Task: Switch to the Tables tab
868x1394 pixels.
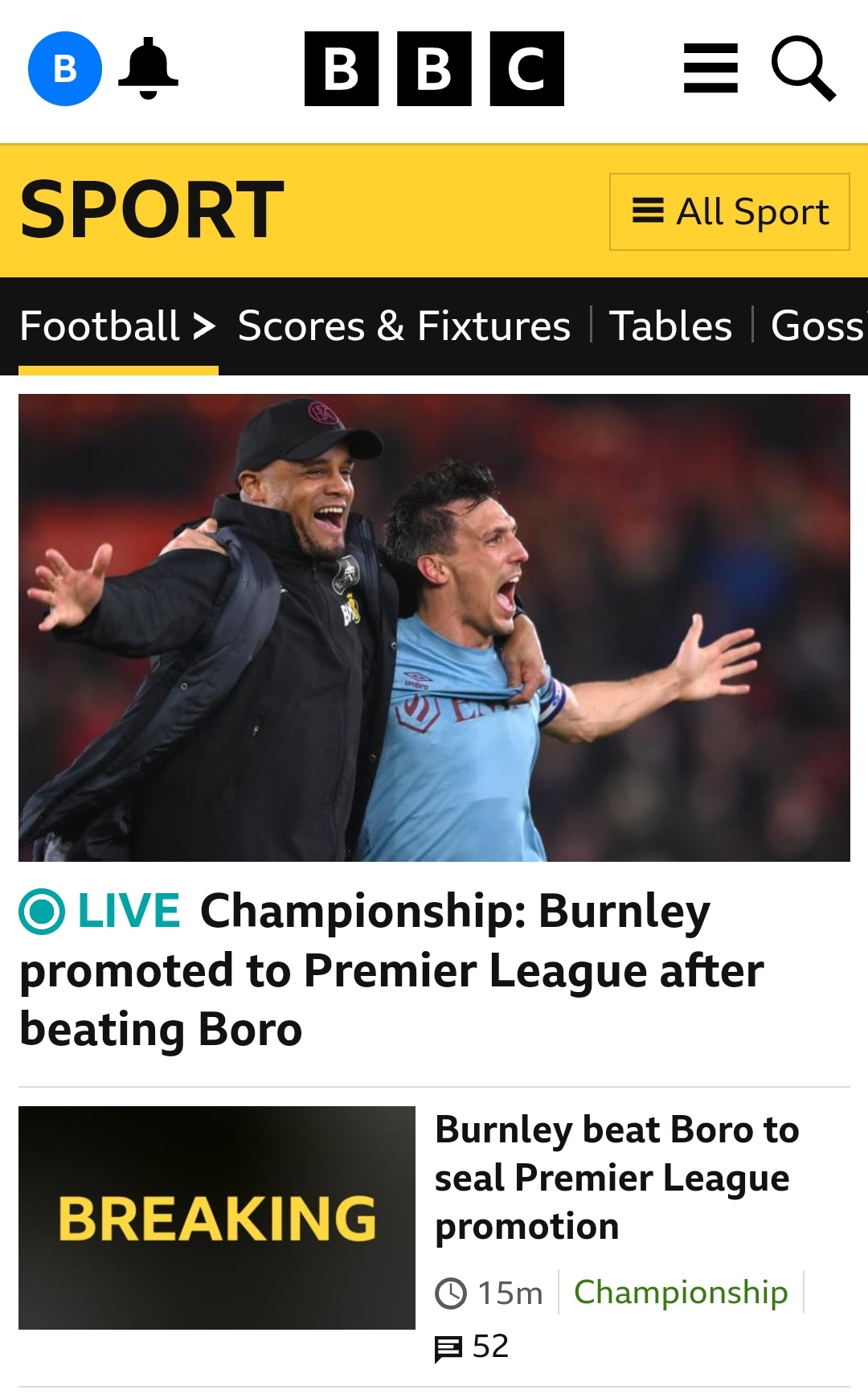Action: click(671, 326)
